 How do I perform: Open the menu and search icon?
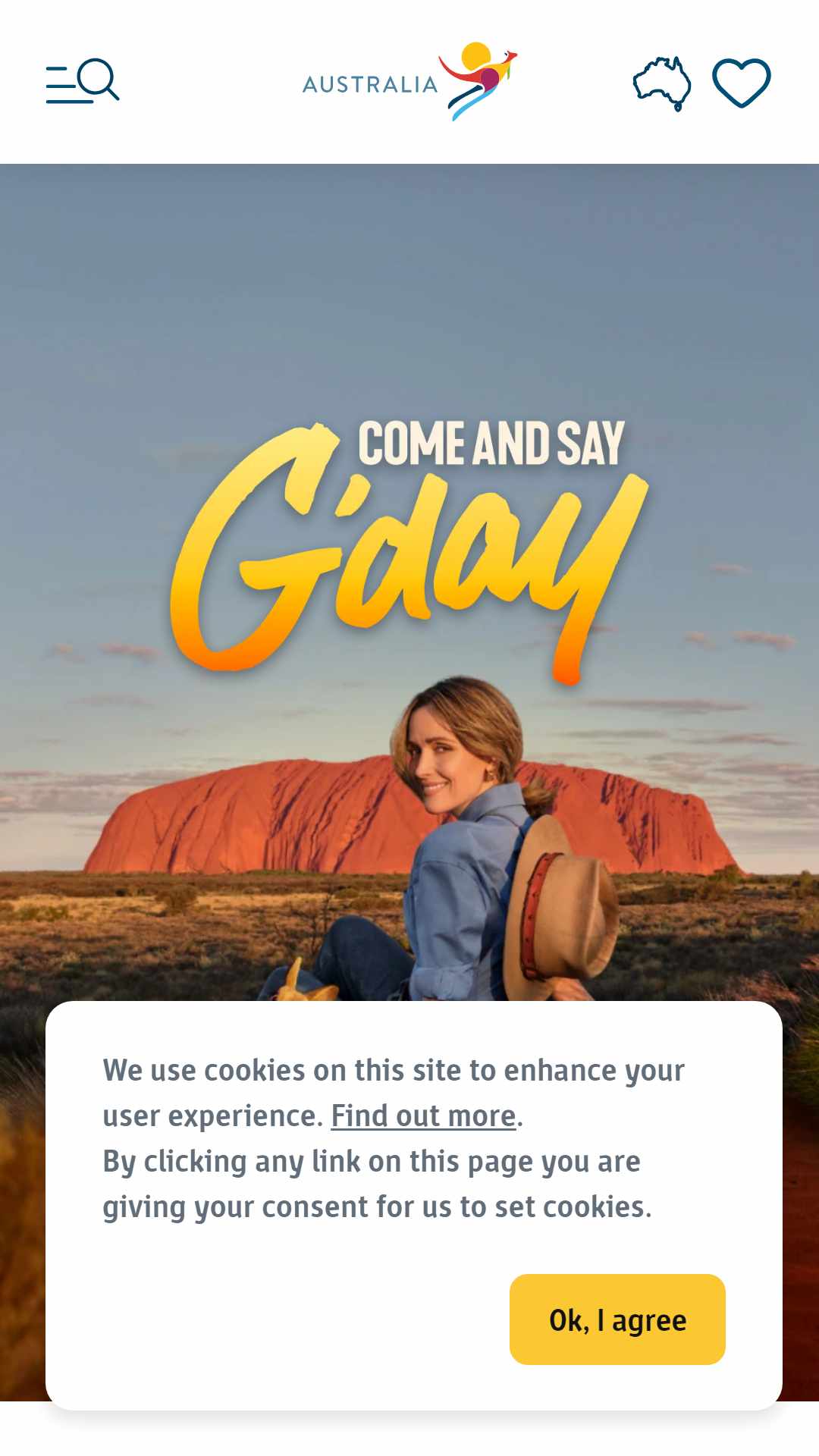click(x=83, y=81)
